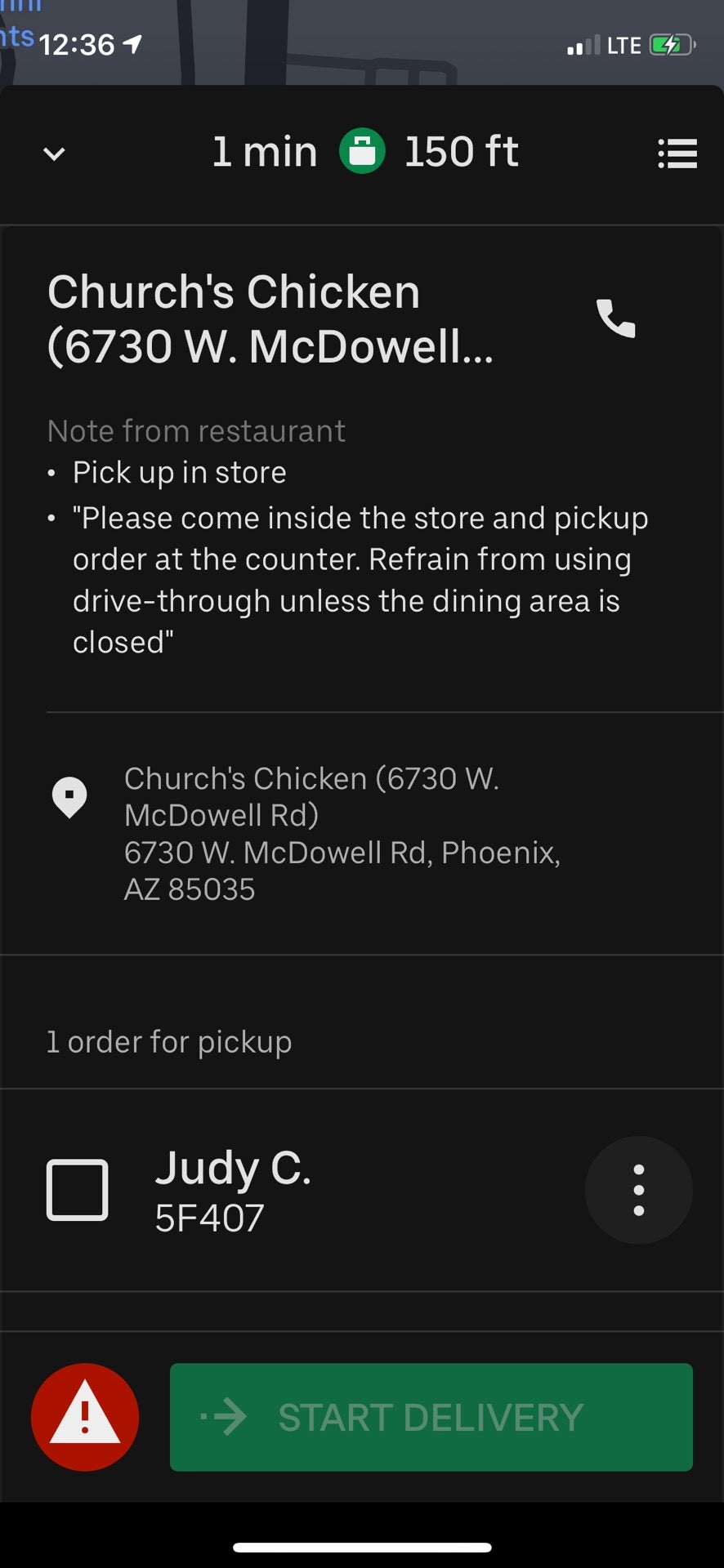724x1568 pixels.
Task: Collapse the panel using the top-left chevron
Action: point(52,154)
